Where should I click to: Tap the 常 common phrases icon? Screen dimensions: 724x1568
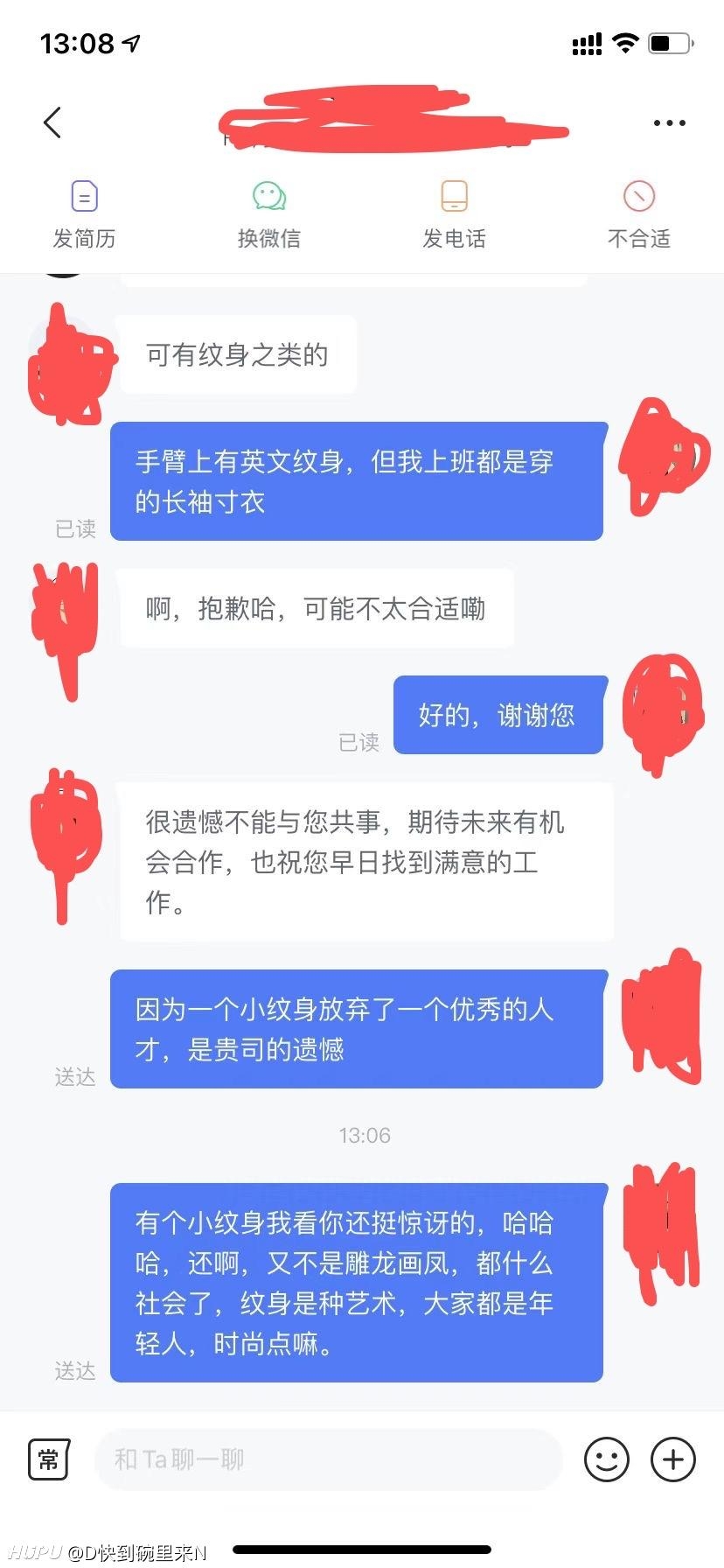pyautogui.click(x=49, y=1459)
